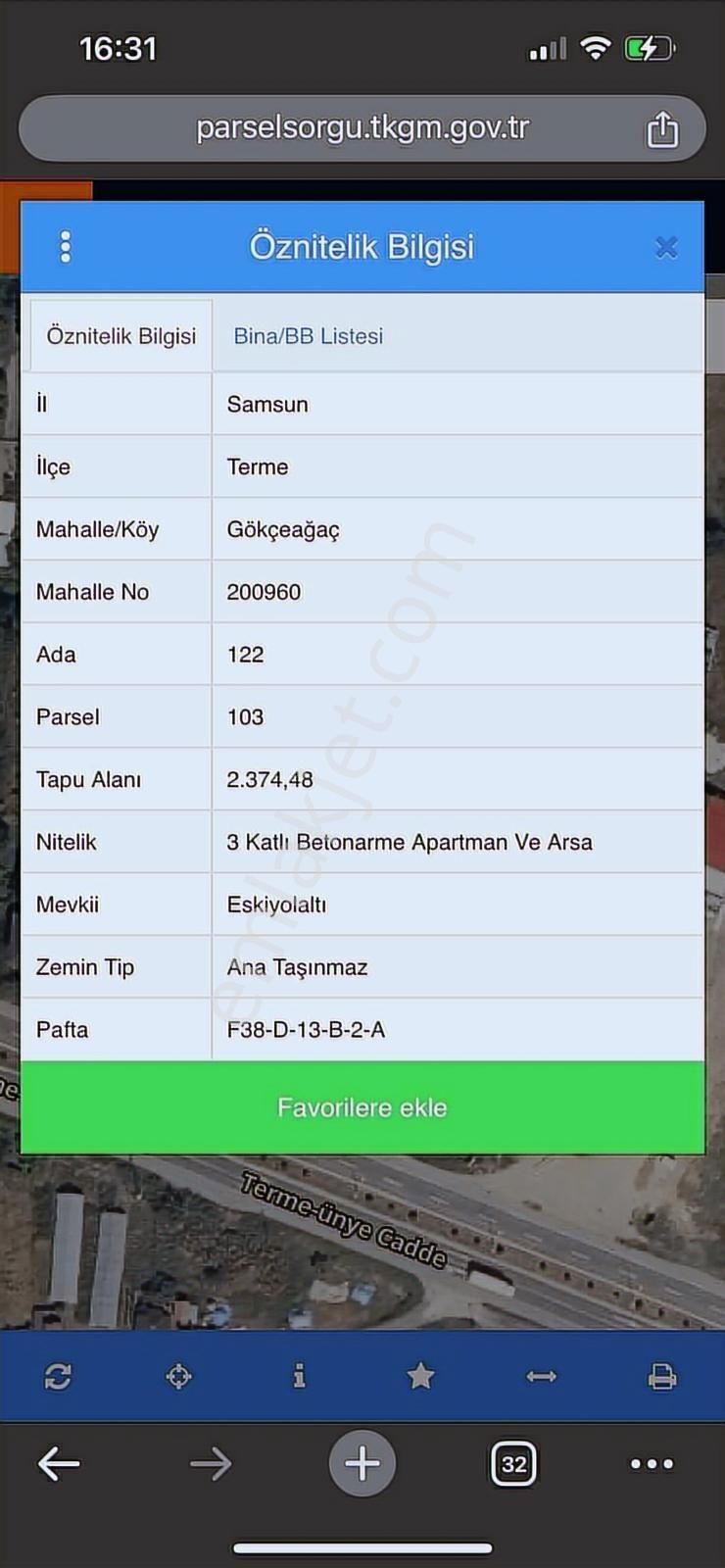
Task: Tap the address bar showing parselsorgu.tkgm.gov.tr
Action: 362,127
